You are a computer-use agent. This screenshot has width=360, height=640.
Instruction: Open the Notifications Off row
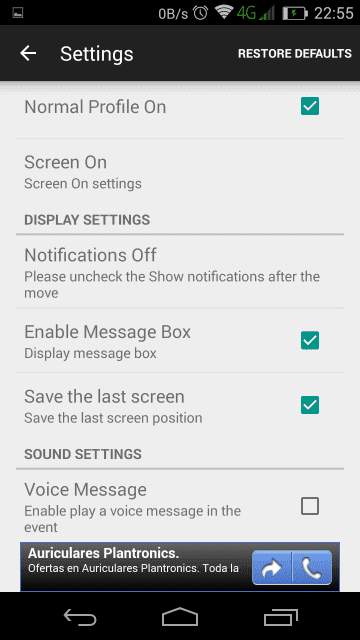(x=180, y=272)
